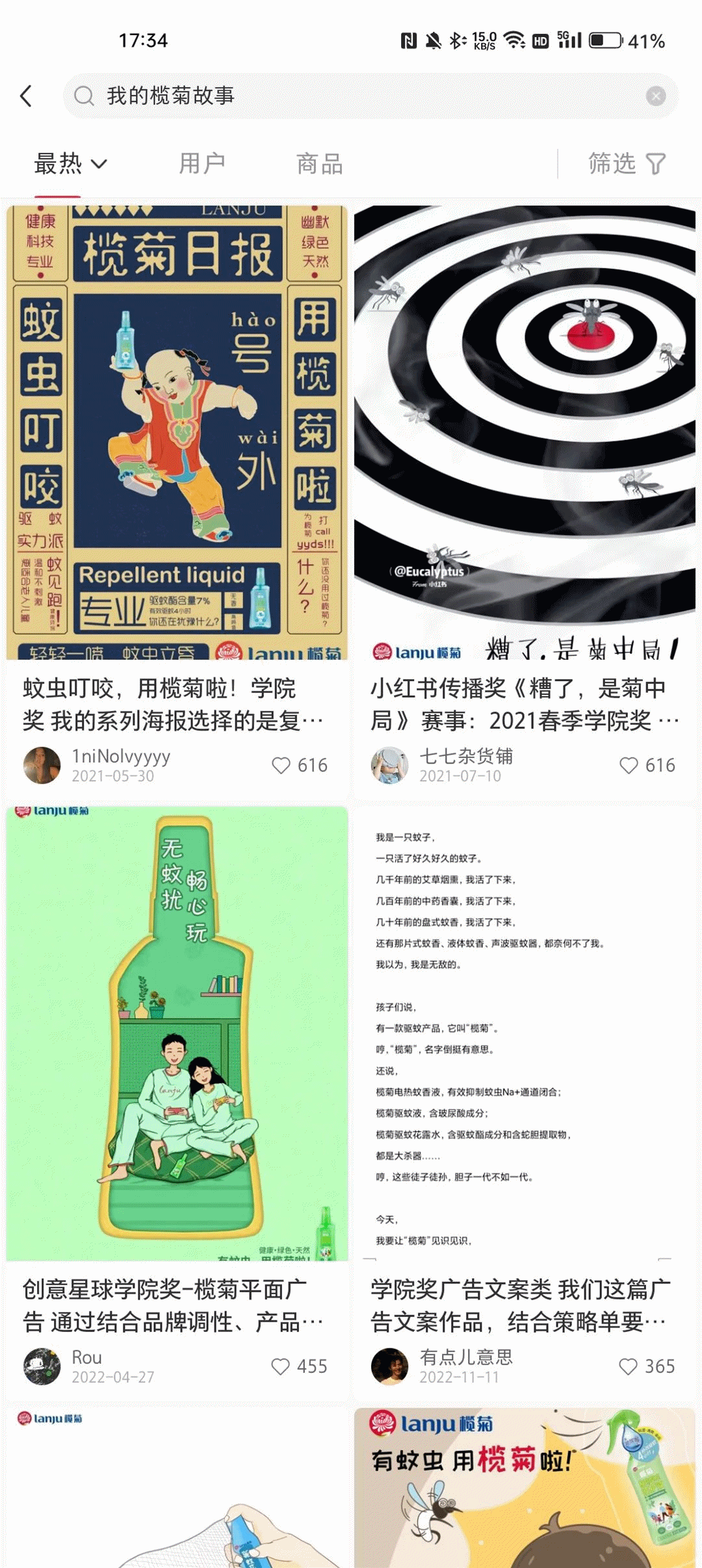Open the 筛选 filter options
This screenshot has height=1568, width=702.
coord(627,164)
